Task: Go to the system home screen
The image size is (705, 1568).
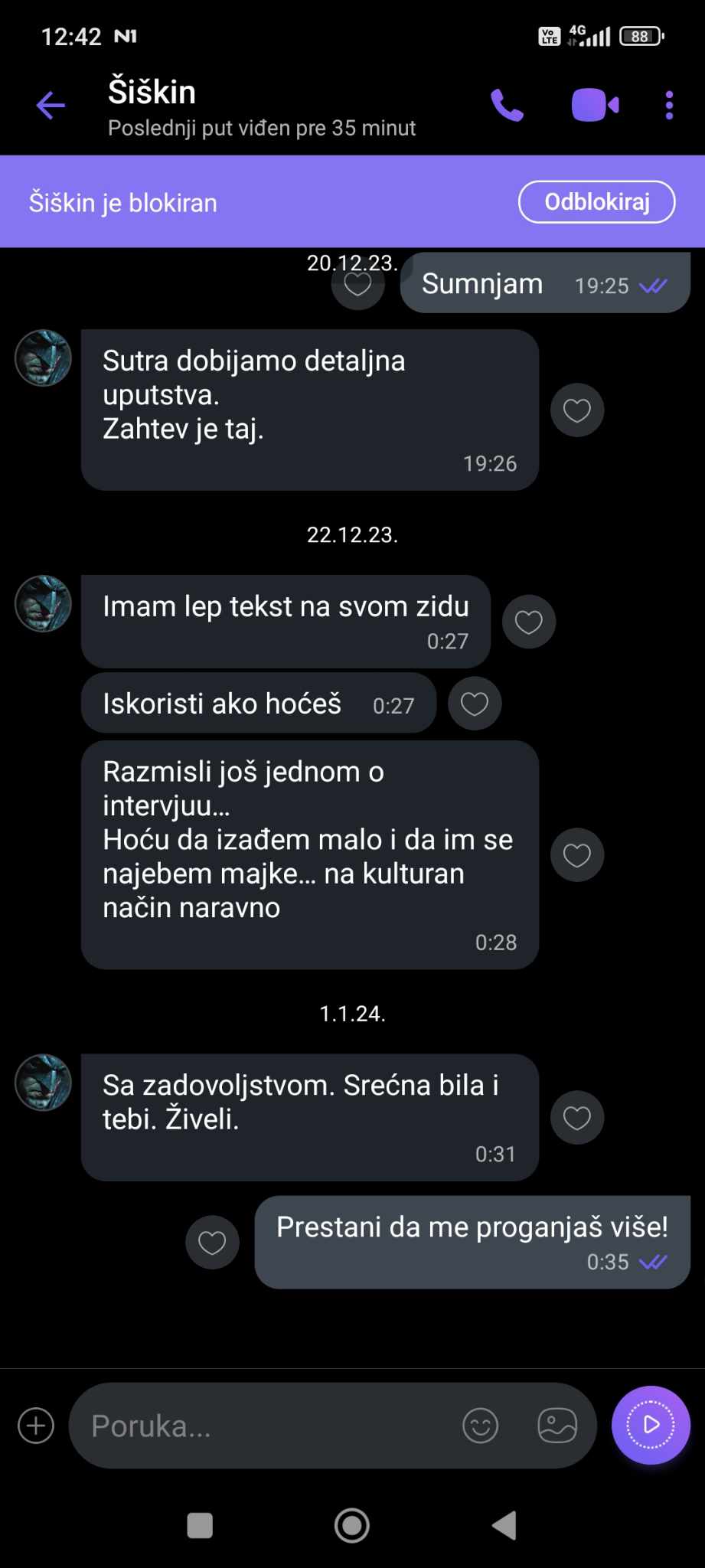Action: point(352,1525)
